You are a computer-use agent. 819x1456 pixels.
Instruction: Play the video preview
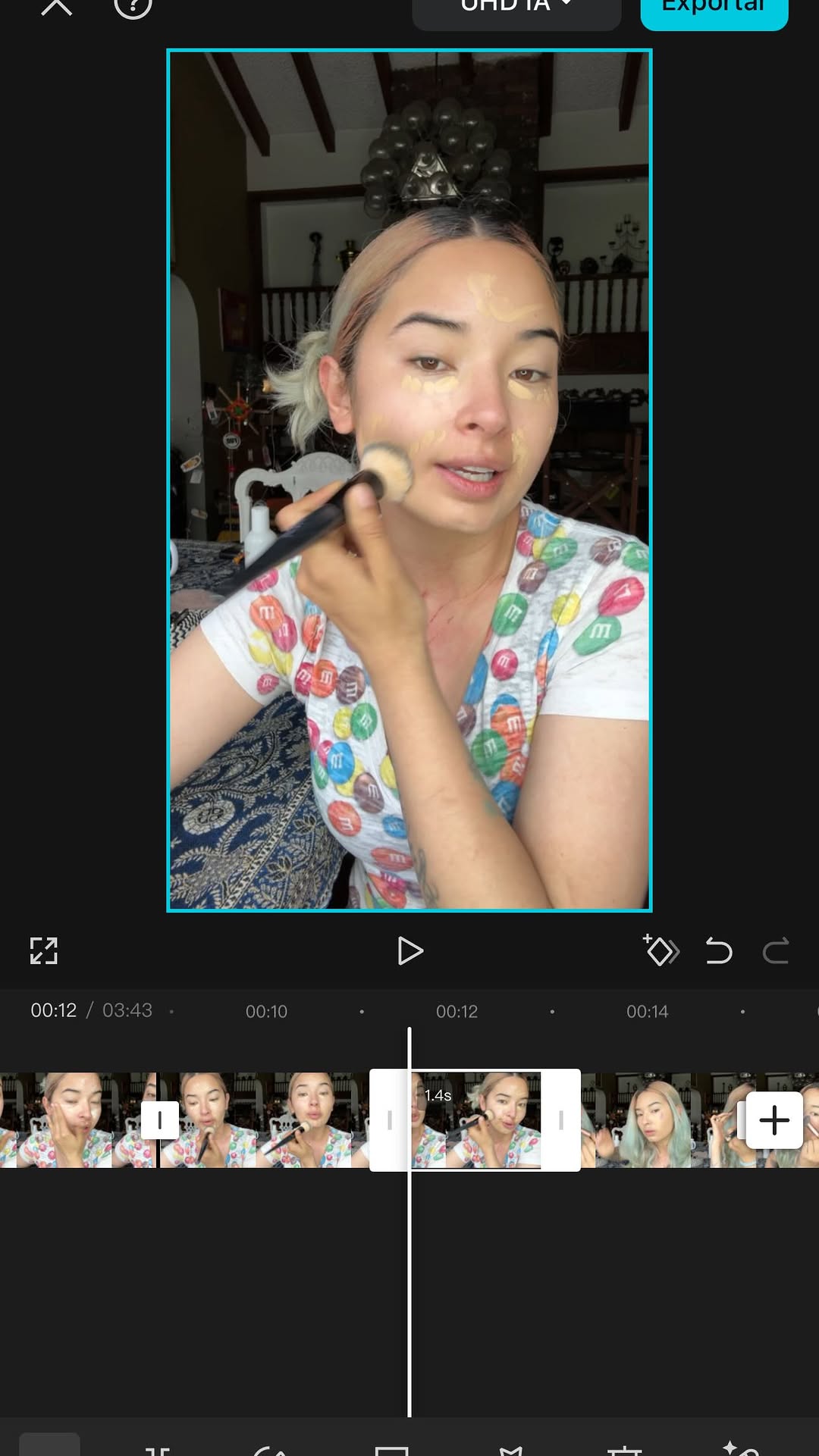coord(409,950)
